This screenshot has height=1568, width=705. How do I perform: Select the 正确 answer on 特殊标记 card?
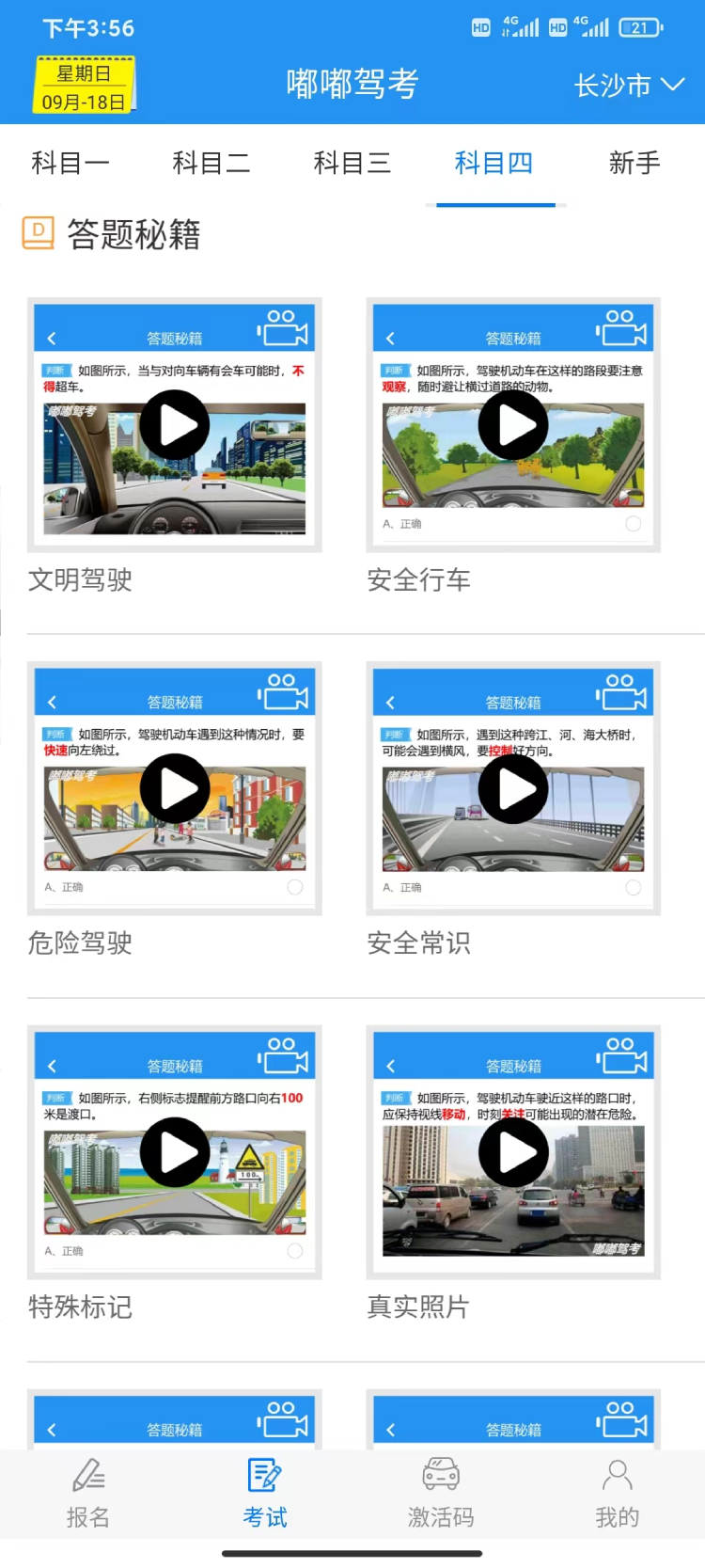tap(294, 1251)
